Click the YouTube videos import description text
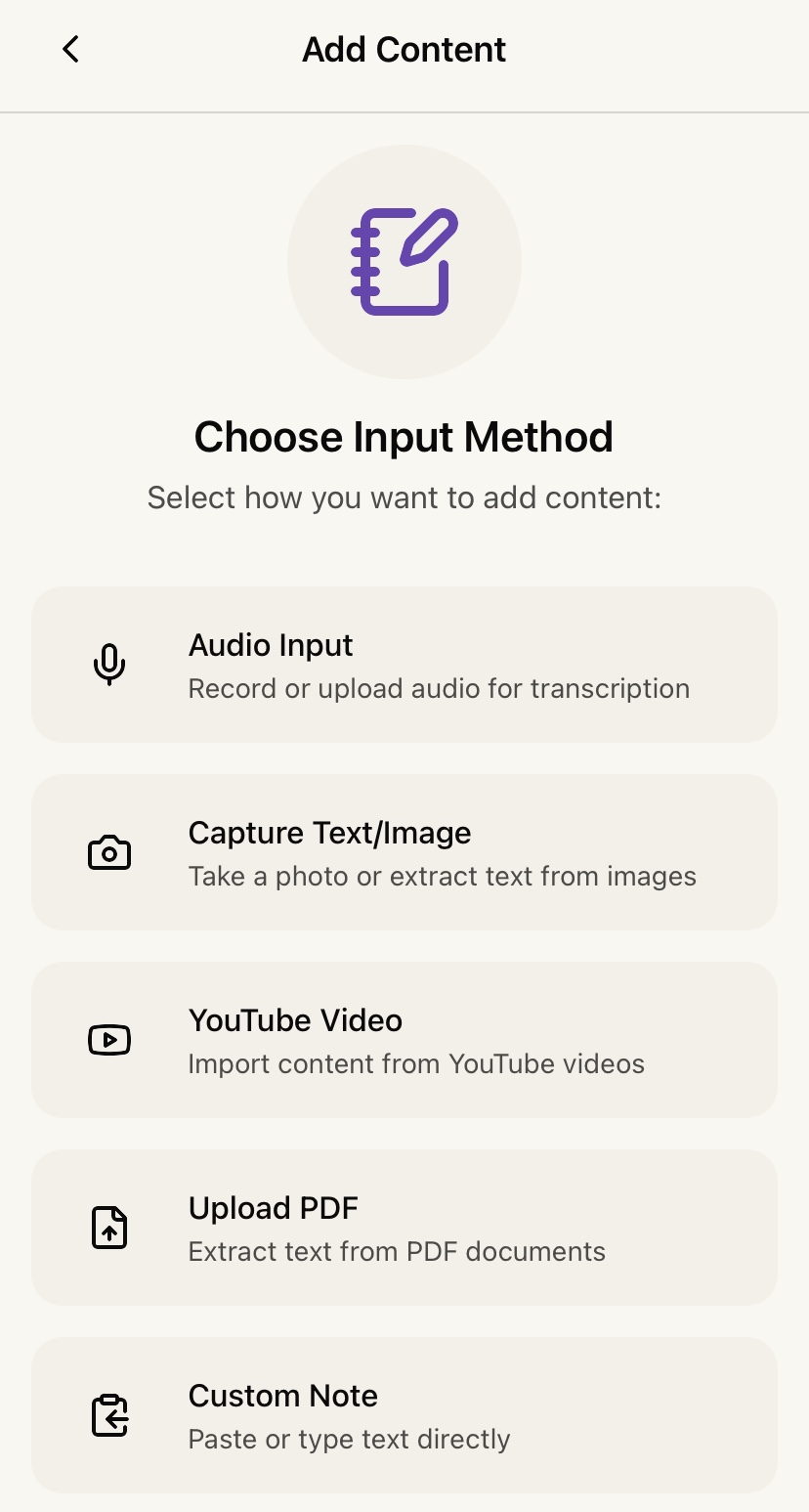The width and height of the screenshot is (809, 1512). [x=415, y=1063]
